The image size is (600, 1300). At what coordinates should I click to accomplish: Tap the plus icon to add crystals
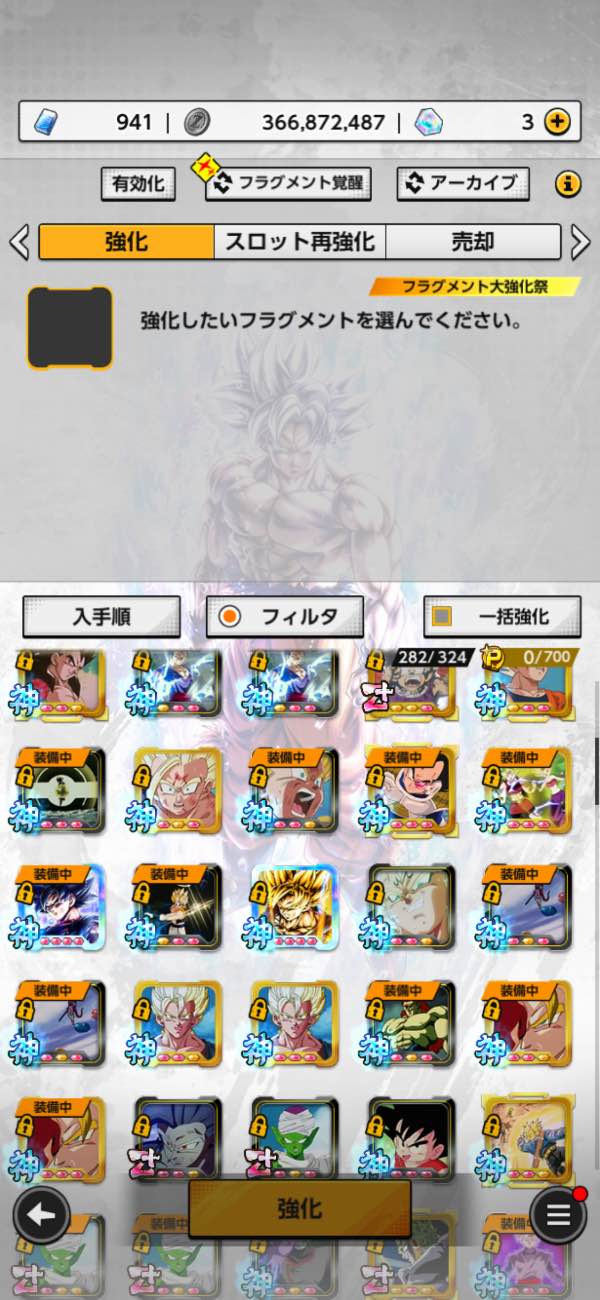[x=557, y=122]
